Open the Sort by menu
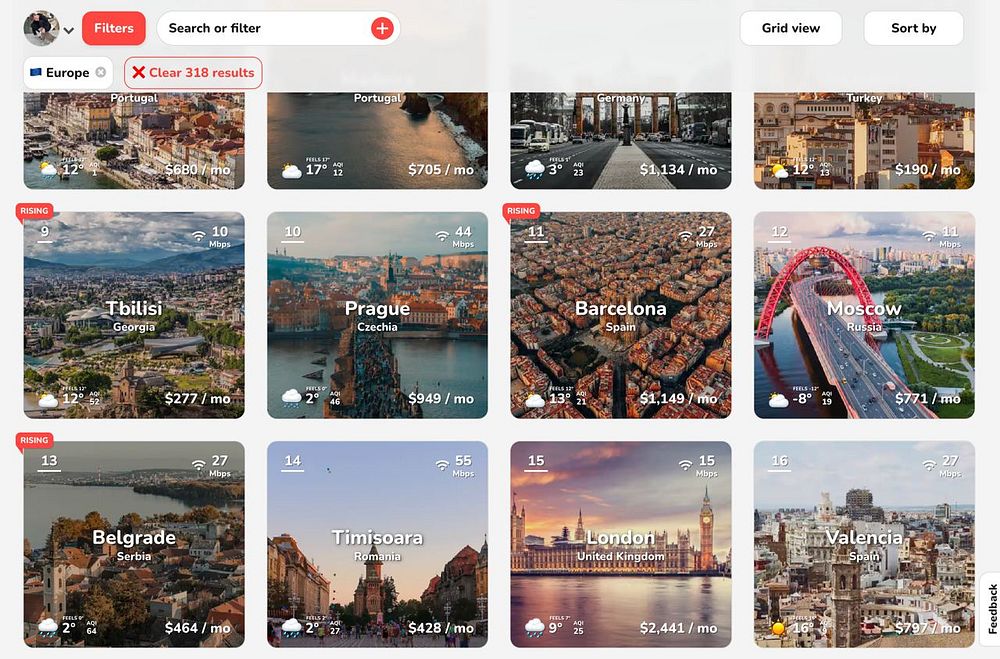 pos(913,28)
